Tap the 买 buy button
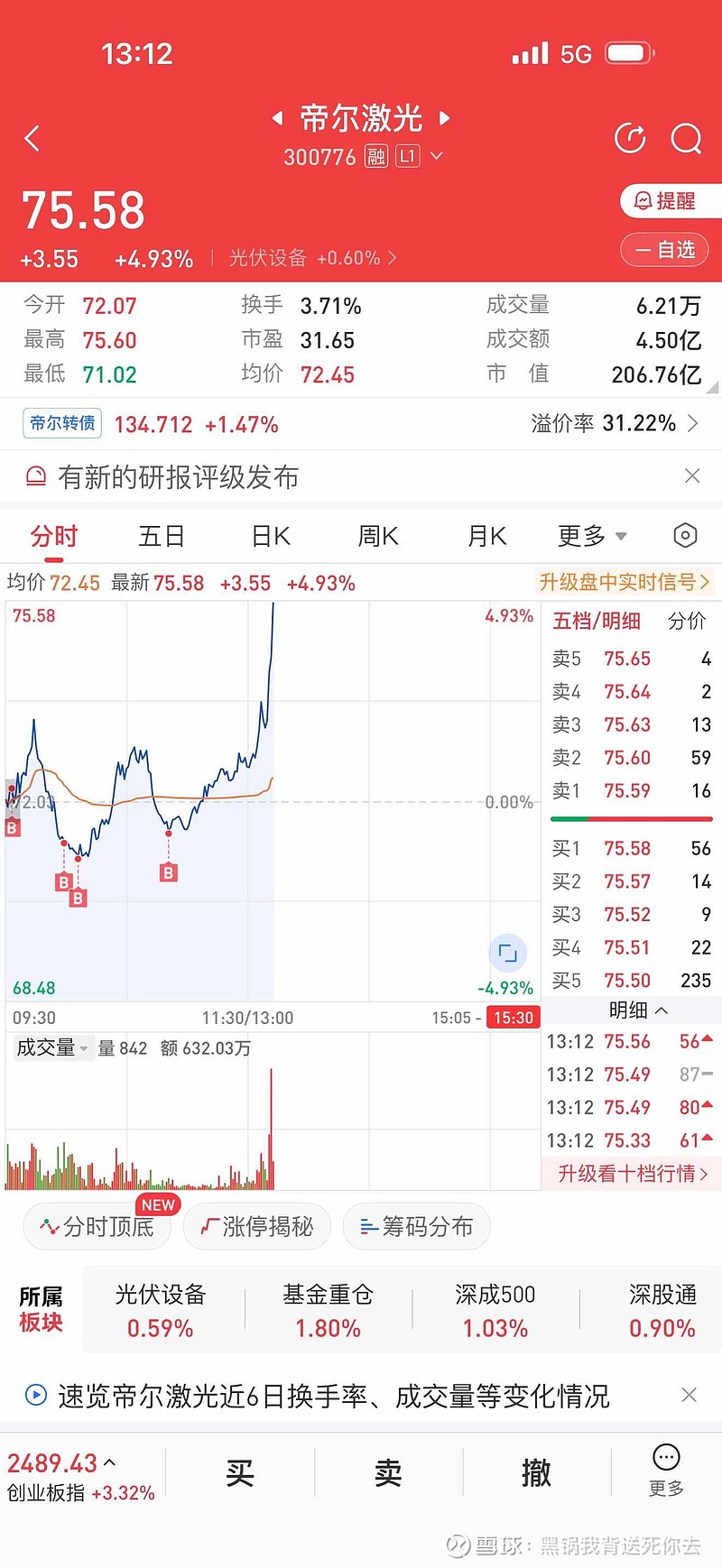Viewport: 722px width, 1568px height. point(240,1473)
